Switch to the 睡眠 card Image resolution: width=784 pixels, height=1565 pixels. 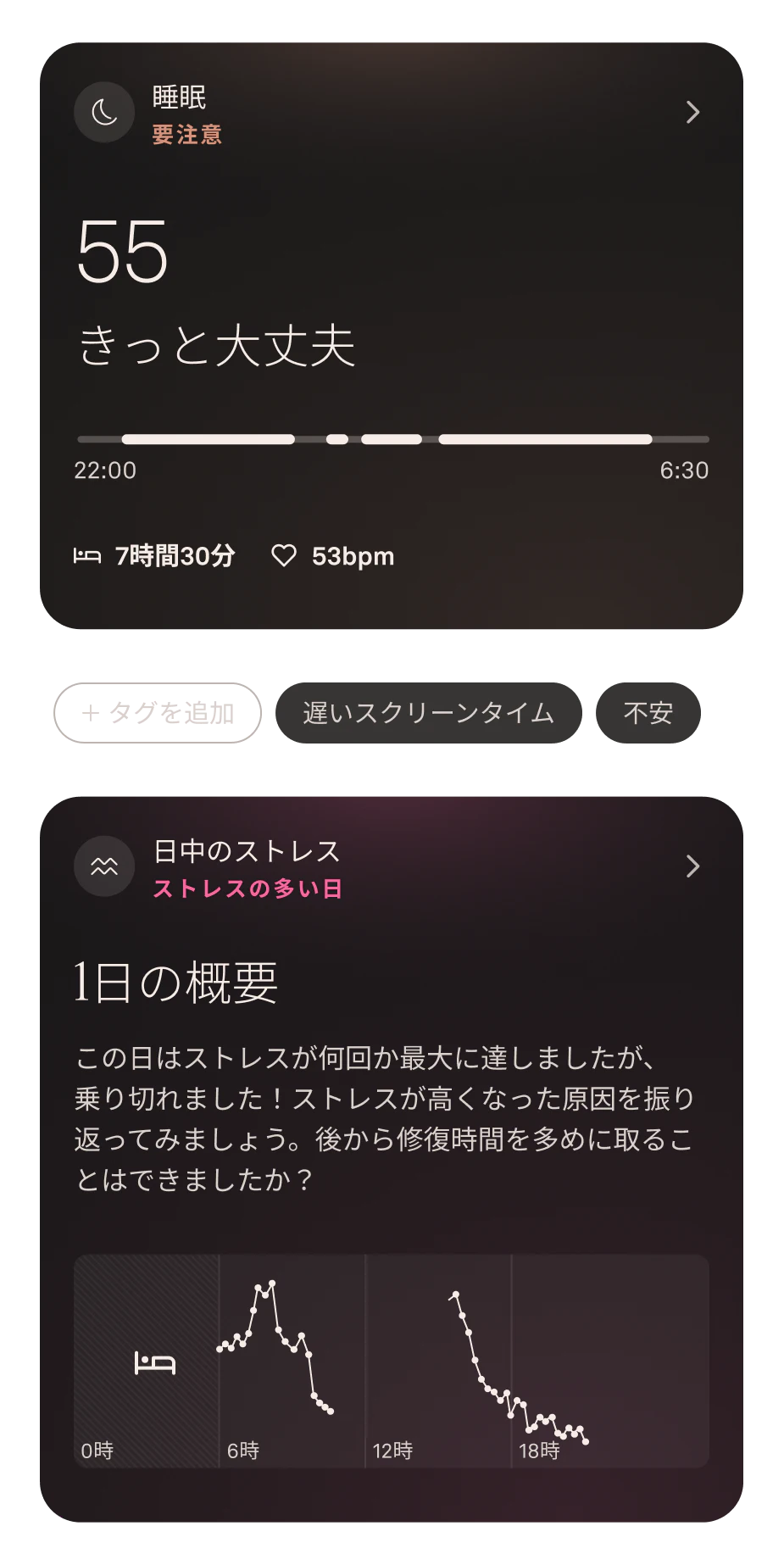[x=392, y=335]
